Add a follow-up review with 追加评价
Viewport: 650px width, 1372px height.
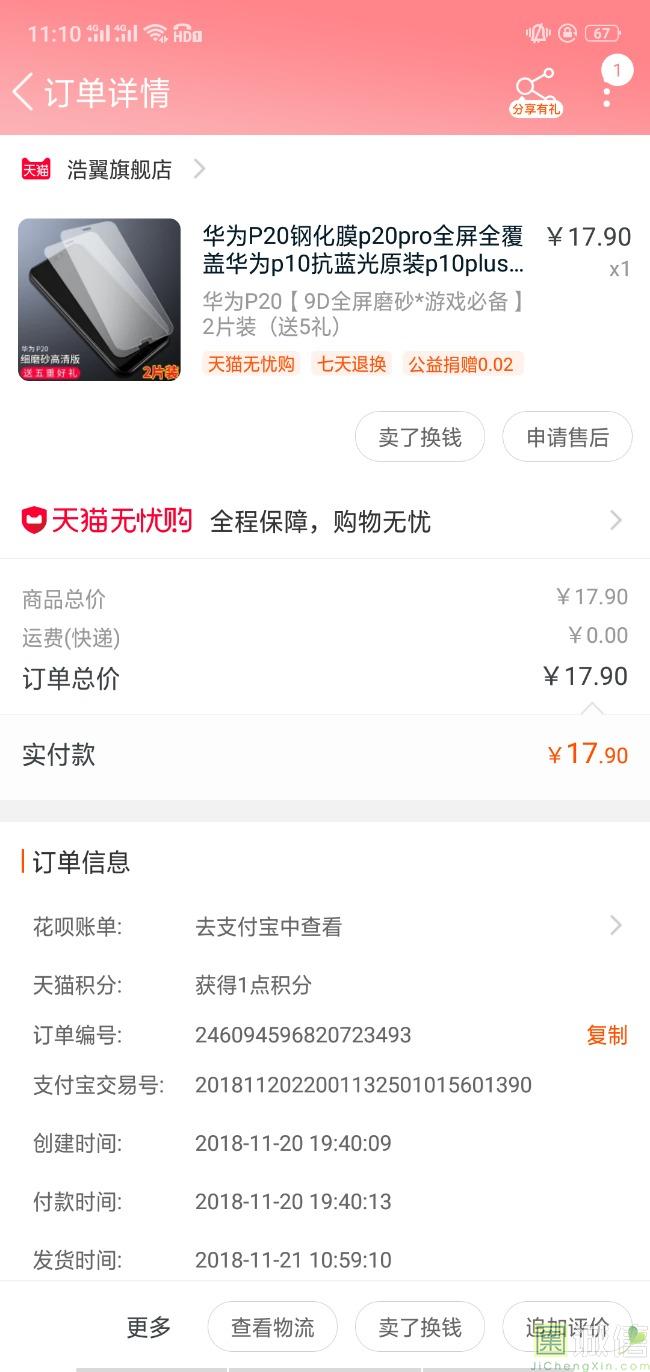click(x=567, y=1327)
